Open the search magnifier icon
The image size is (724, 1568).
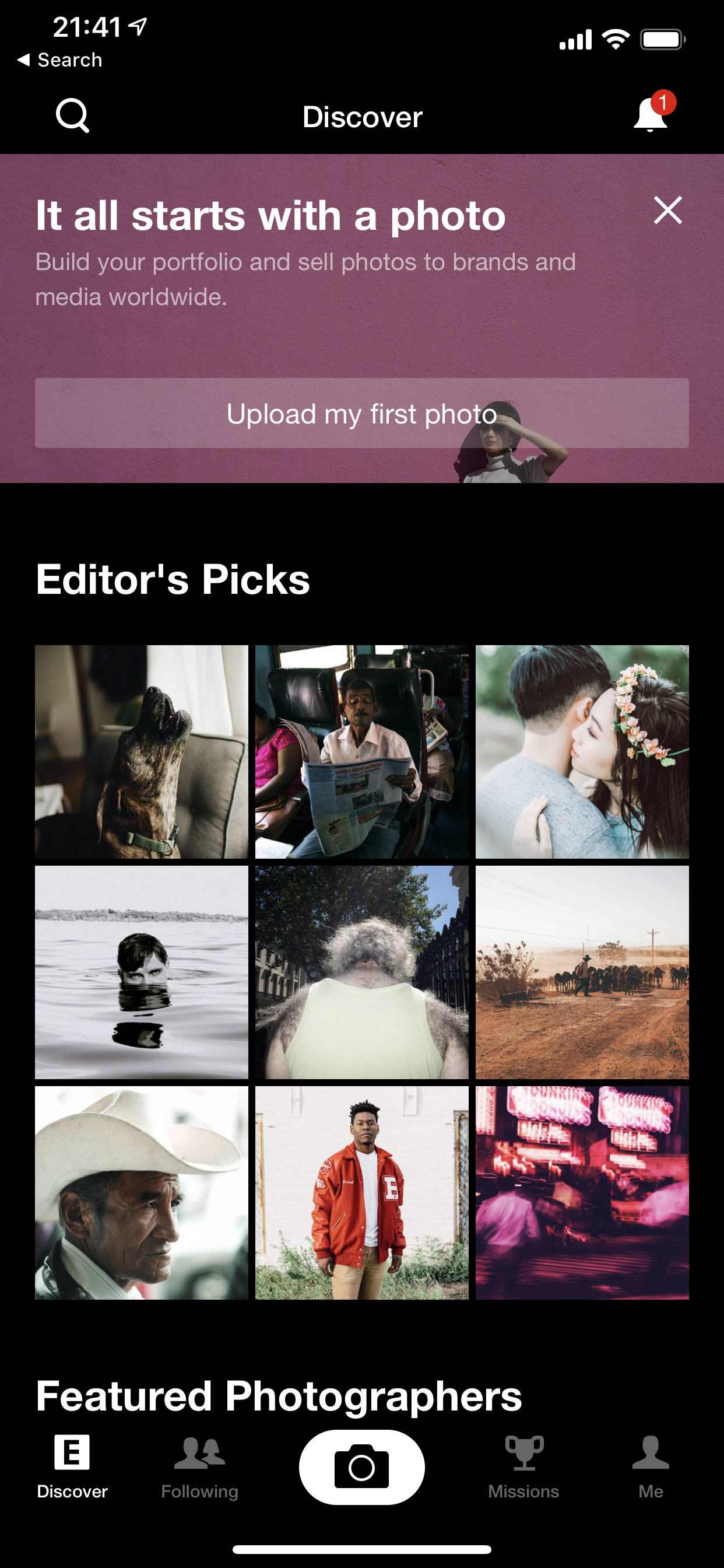pos(72,115)
